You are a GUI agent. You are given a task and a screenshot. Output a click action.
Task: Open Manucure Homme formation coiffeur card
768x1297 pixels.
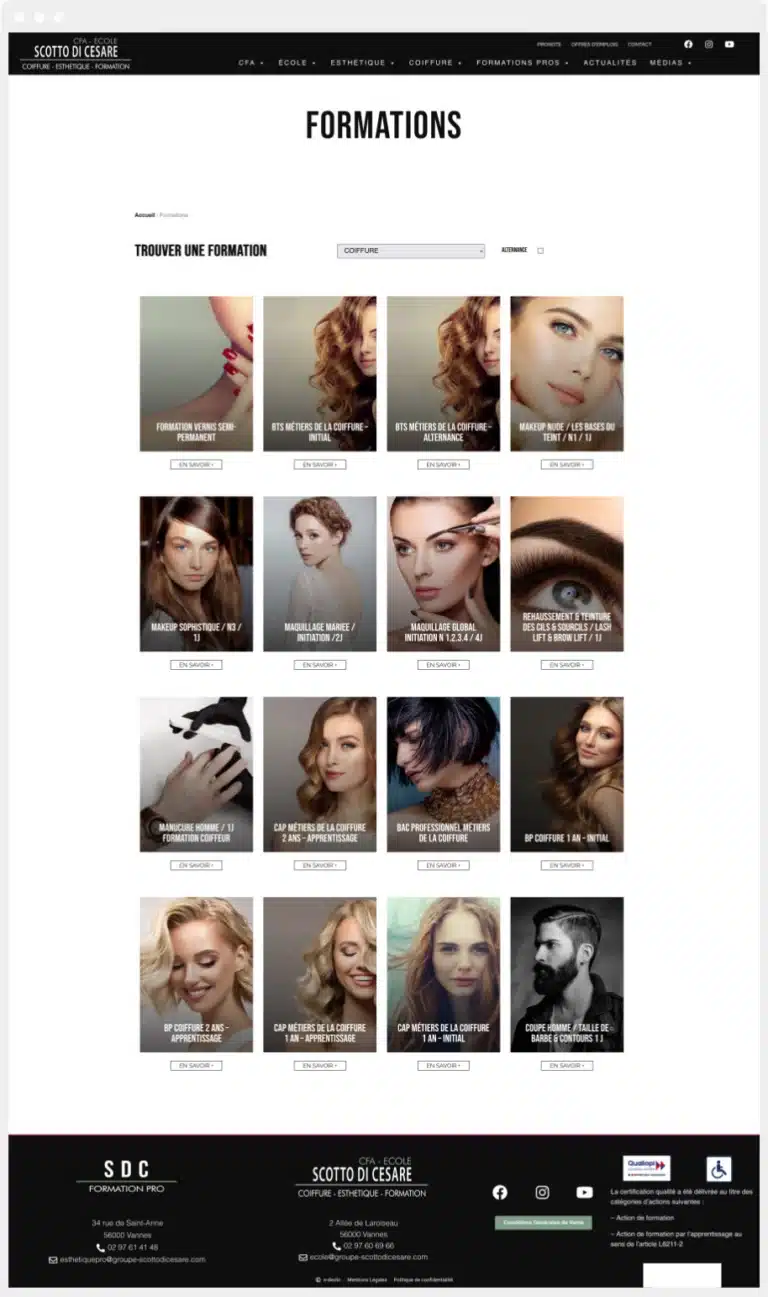196,773
